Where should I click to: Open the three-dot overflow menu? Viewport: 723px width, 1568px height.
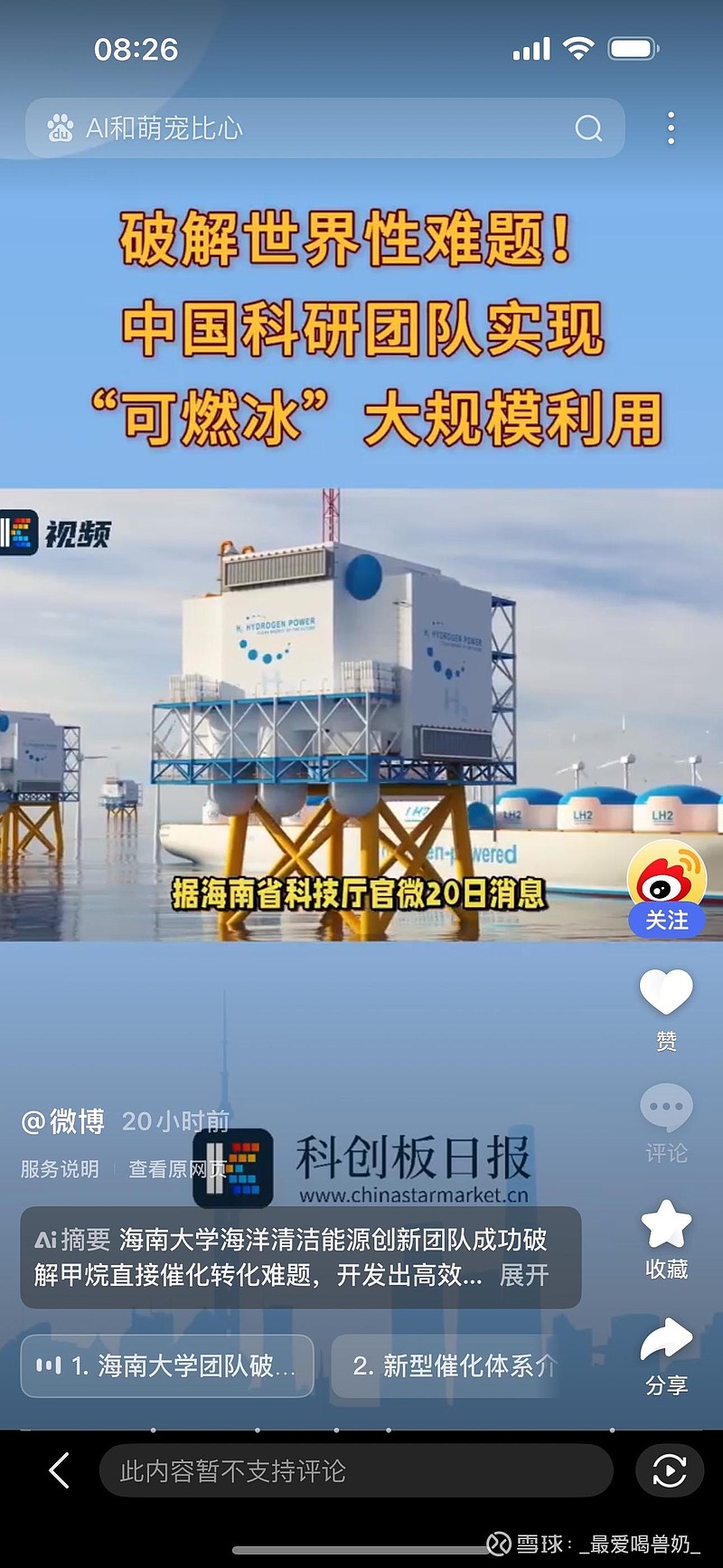(x=671, y=128)
